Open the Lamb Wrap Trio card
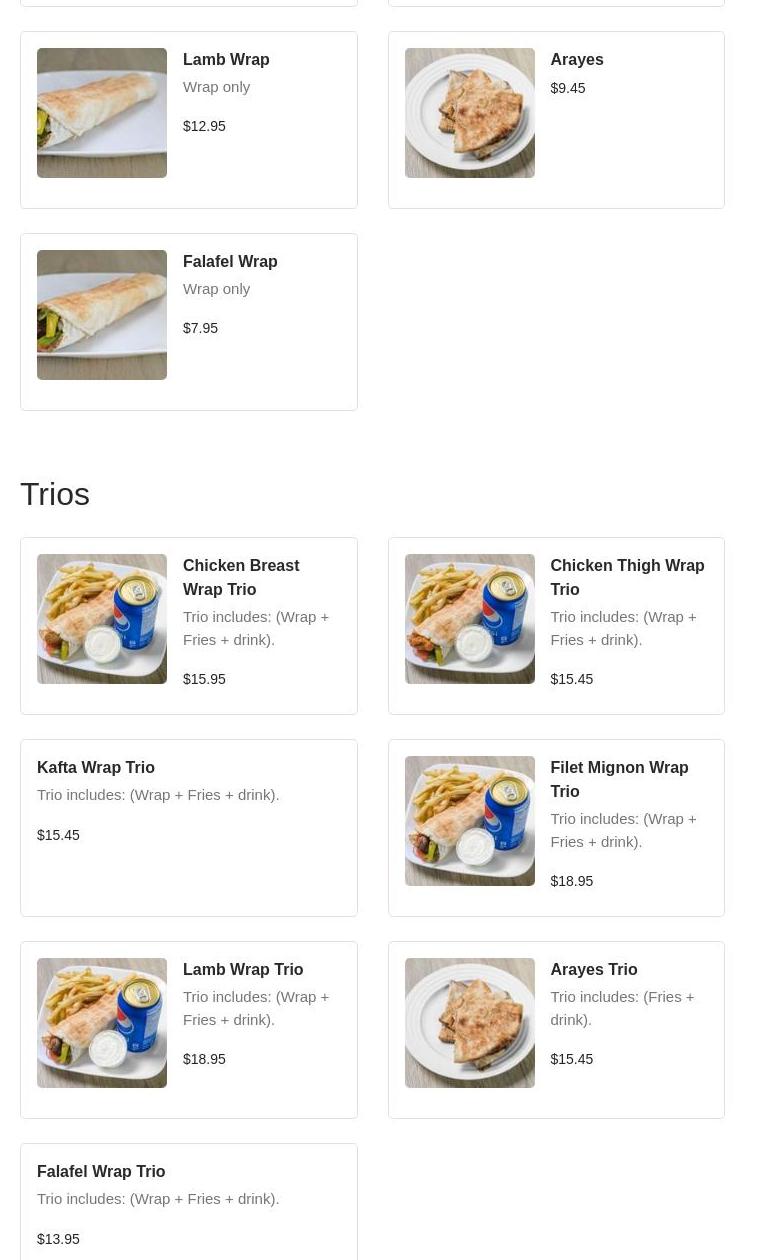Viewport: 765px width, 1260px height. point(189,1030)
